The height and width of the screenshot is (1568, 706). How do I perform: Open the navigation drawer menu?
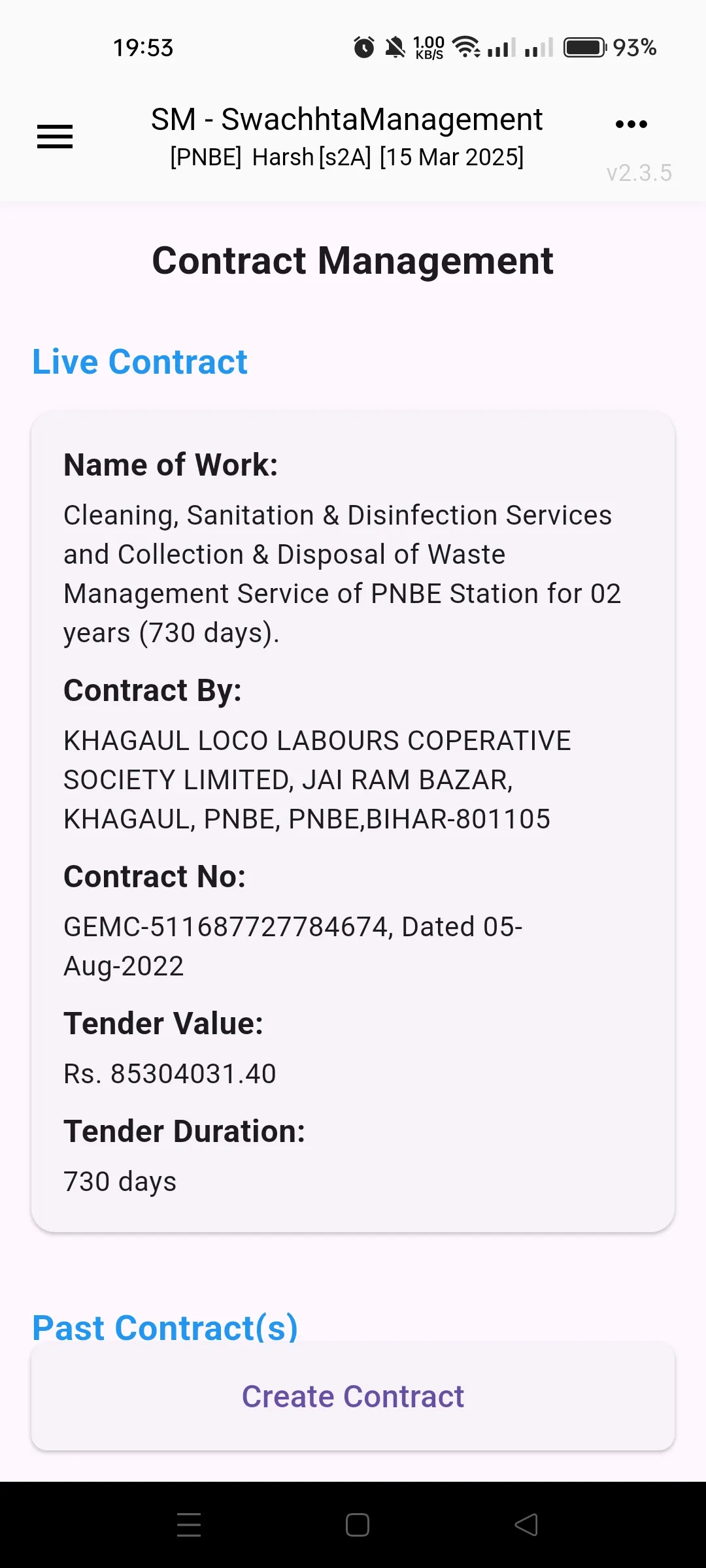point(55,137)
